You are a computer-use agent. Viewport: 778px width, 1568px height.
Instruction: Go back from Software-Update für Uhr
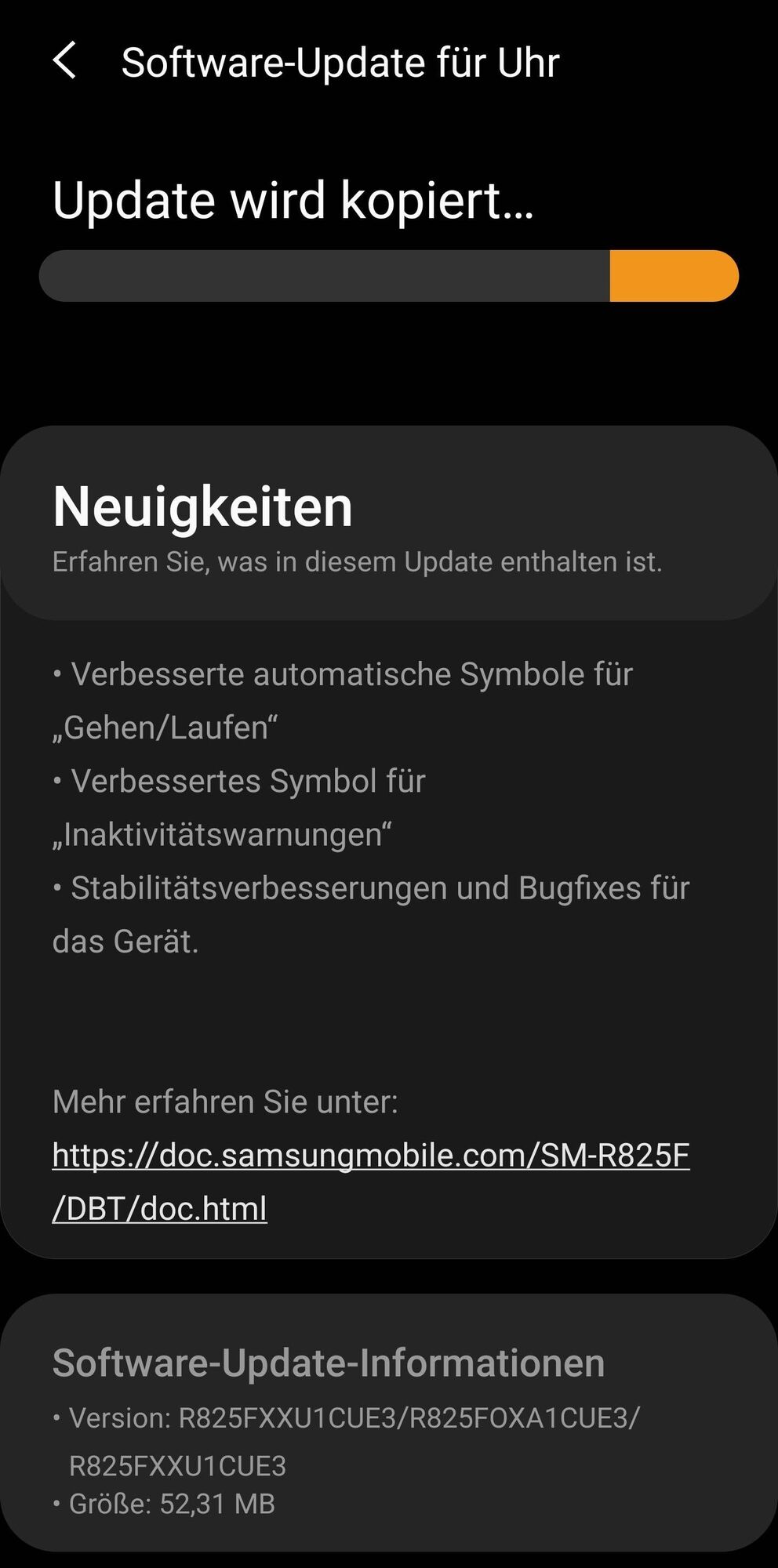click(x=65, y=61)
